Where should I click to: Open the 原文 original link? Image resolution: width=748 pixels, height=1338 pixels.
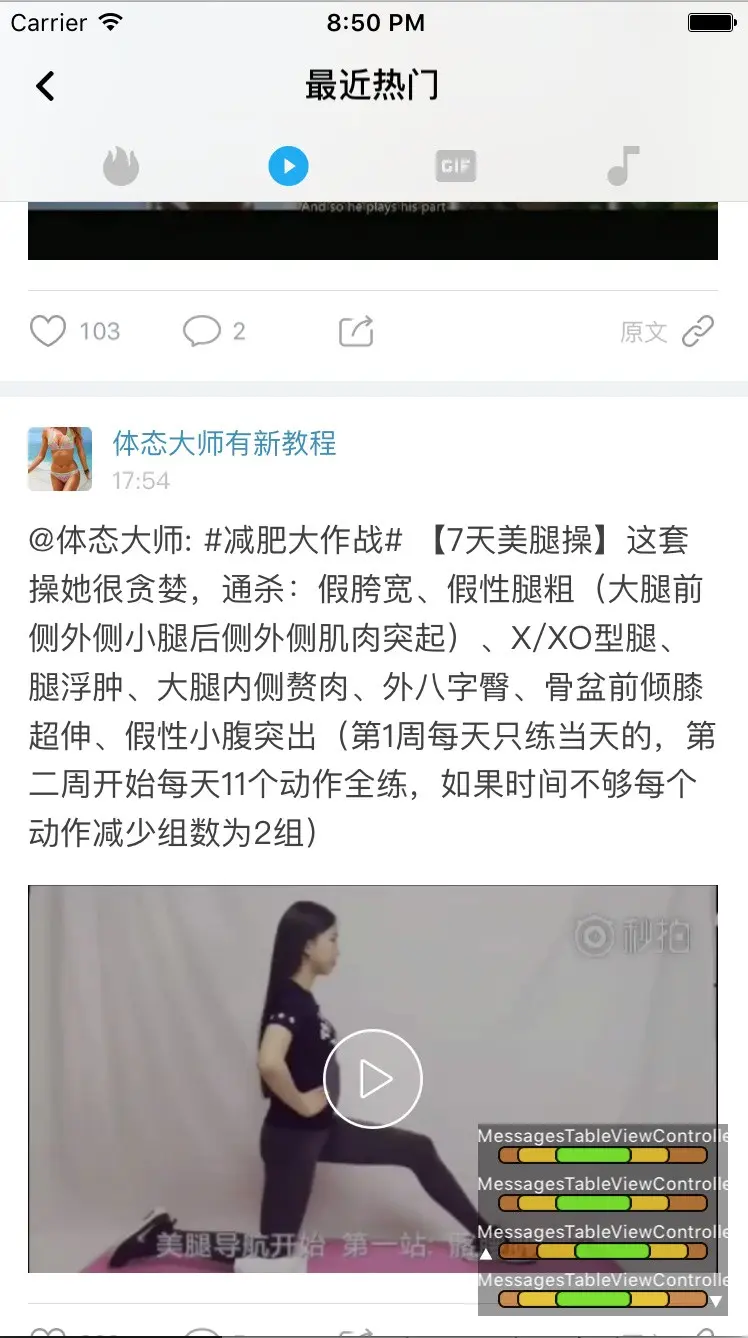click(666, 332)
